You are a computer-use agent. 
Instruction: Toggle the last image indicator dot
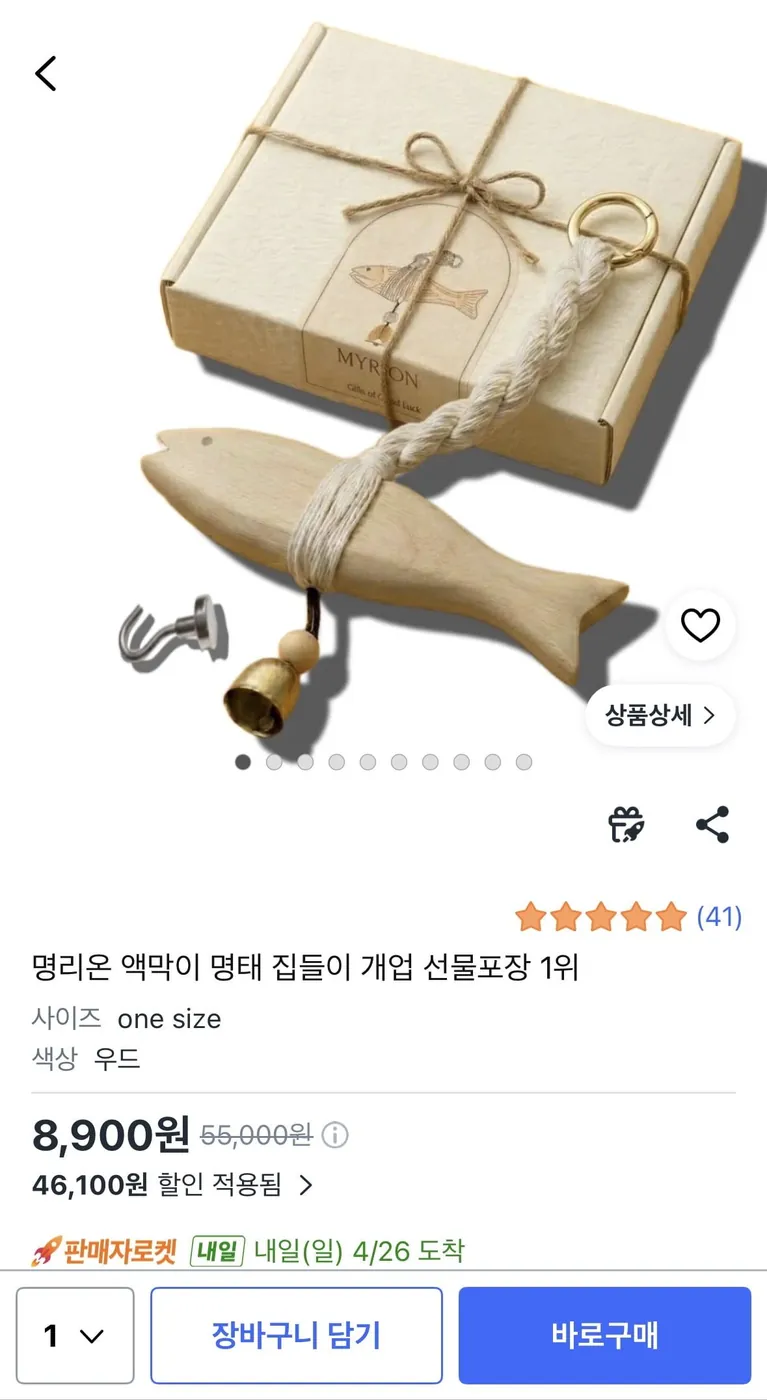coord(522,761)
